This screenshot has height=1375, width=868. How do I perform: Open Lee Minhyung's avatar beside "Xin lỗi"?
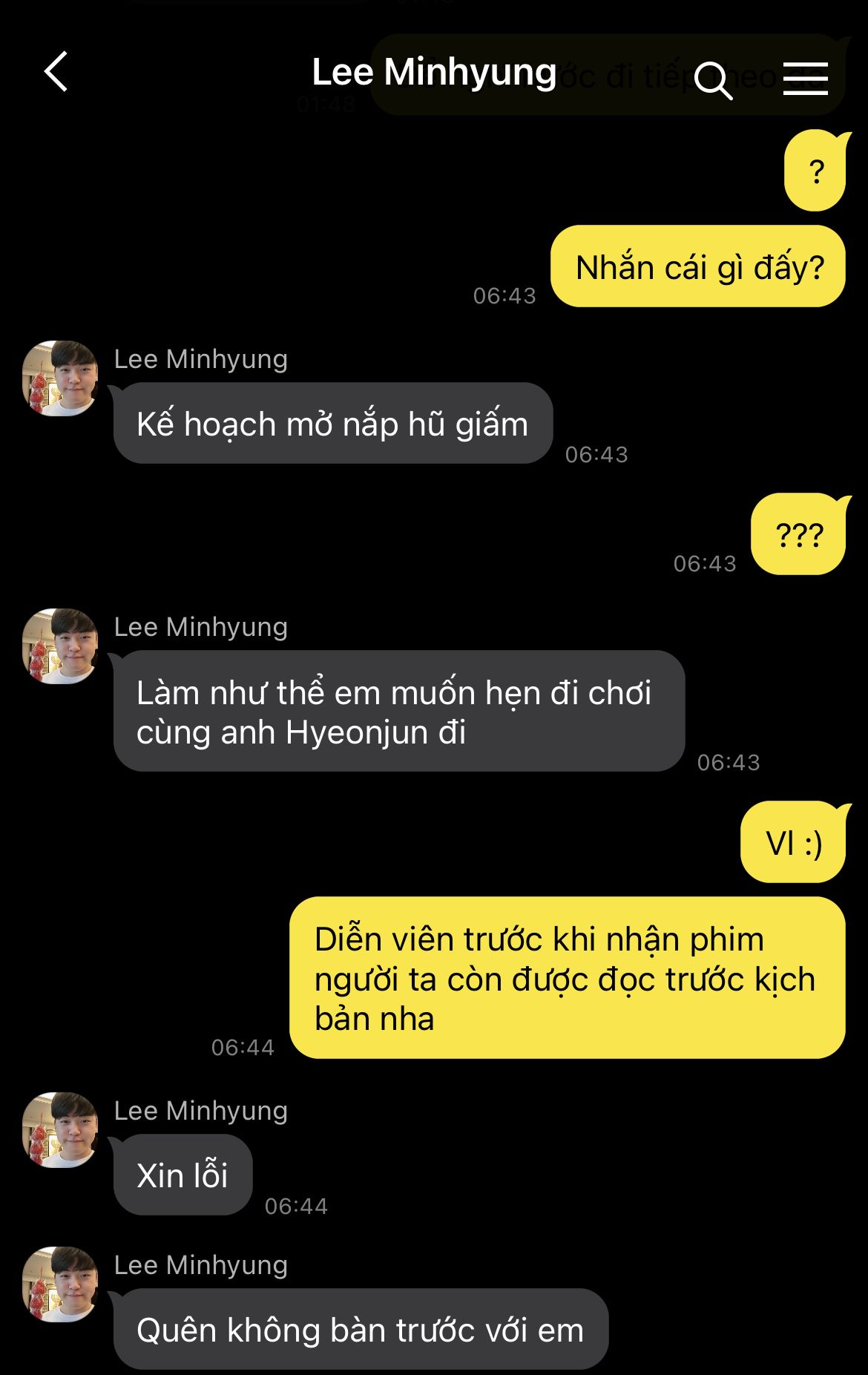60,1129
